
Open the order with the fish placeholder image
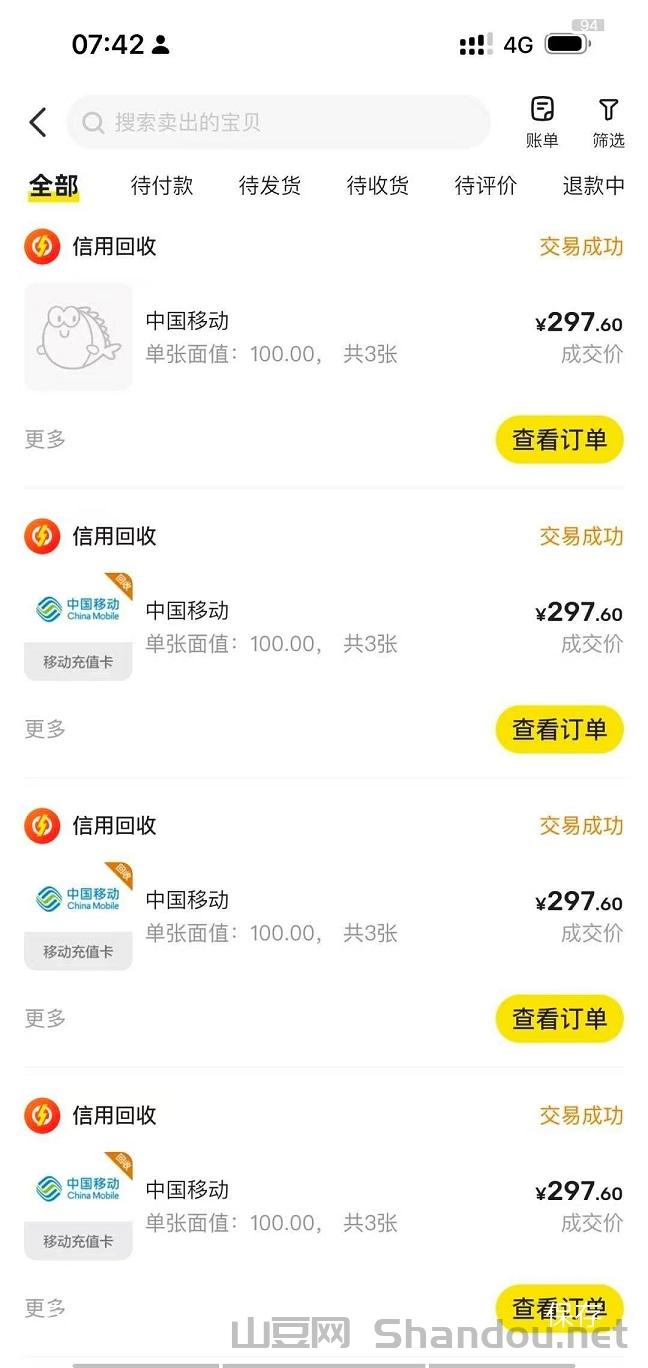click(300, 337)
